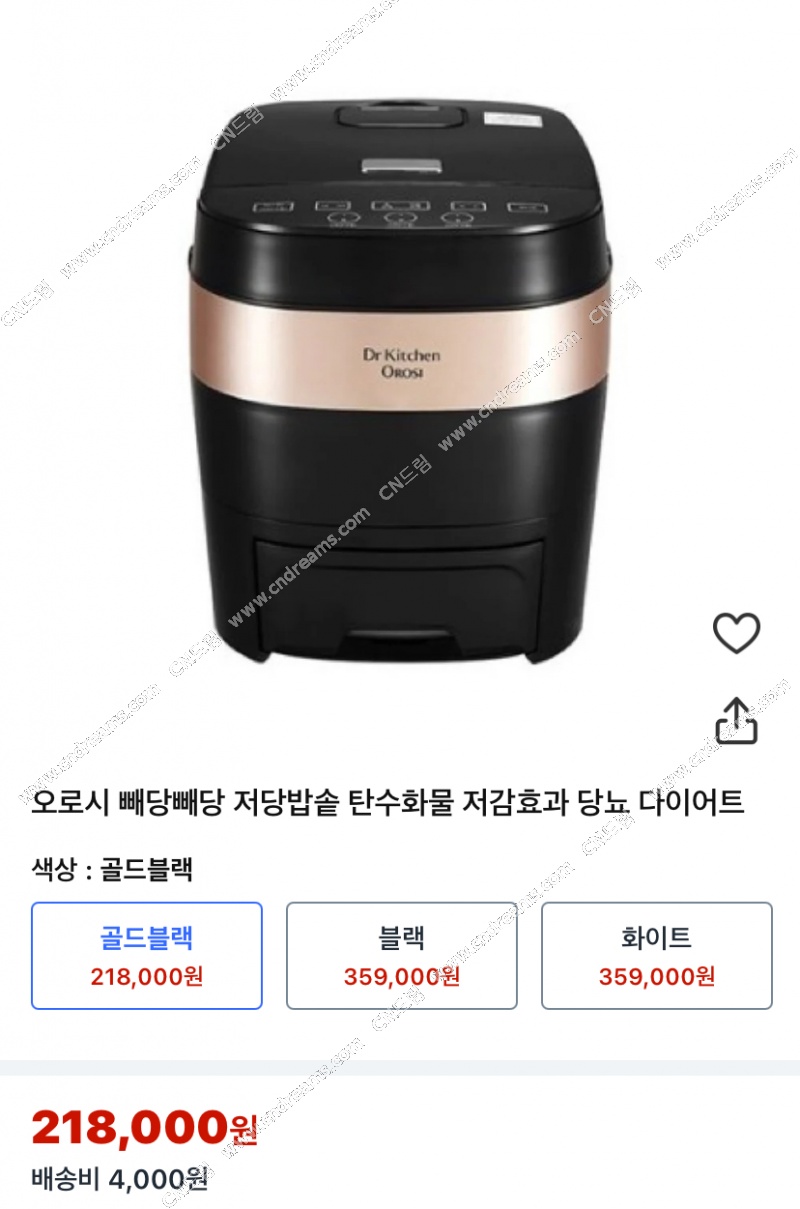Select the 골드블랙 color option
The height and width of the screenshot is (1209, 800).
coord(147,956)
